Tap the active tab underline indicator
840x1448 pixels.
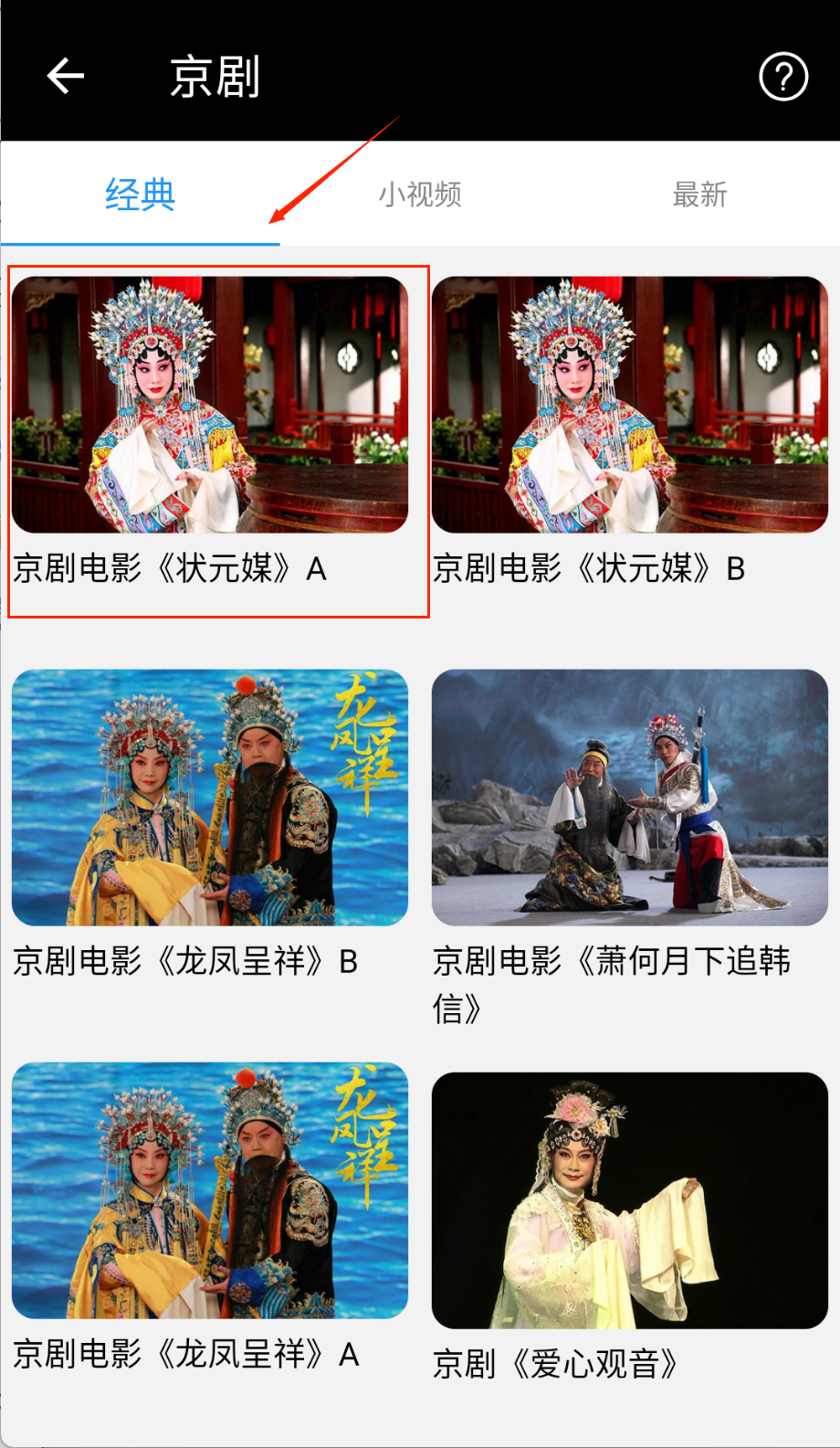point(140,240)
